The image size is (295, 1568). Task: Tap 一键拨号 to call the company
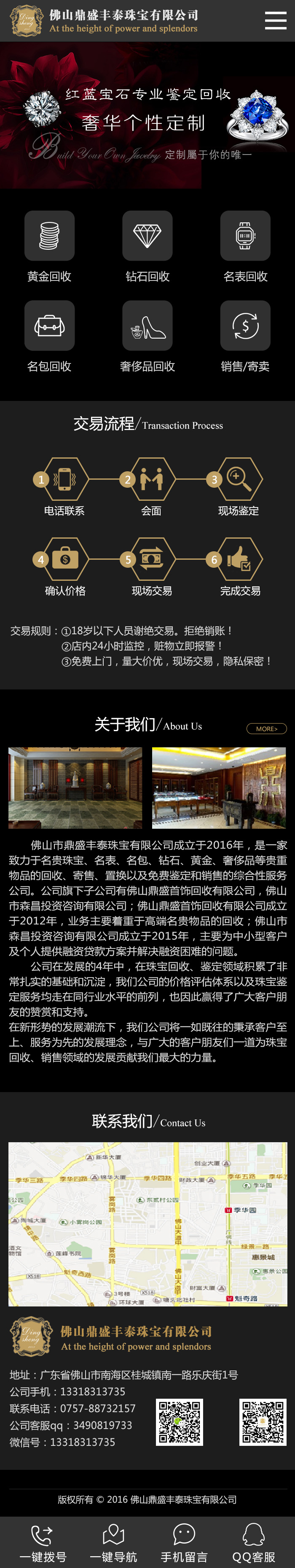(x=43, y=1543)
